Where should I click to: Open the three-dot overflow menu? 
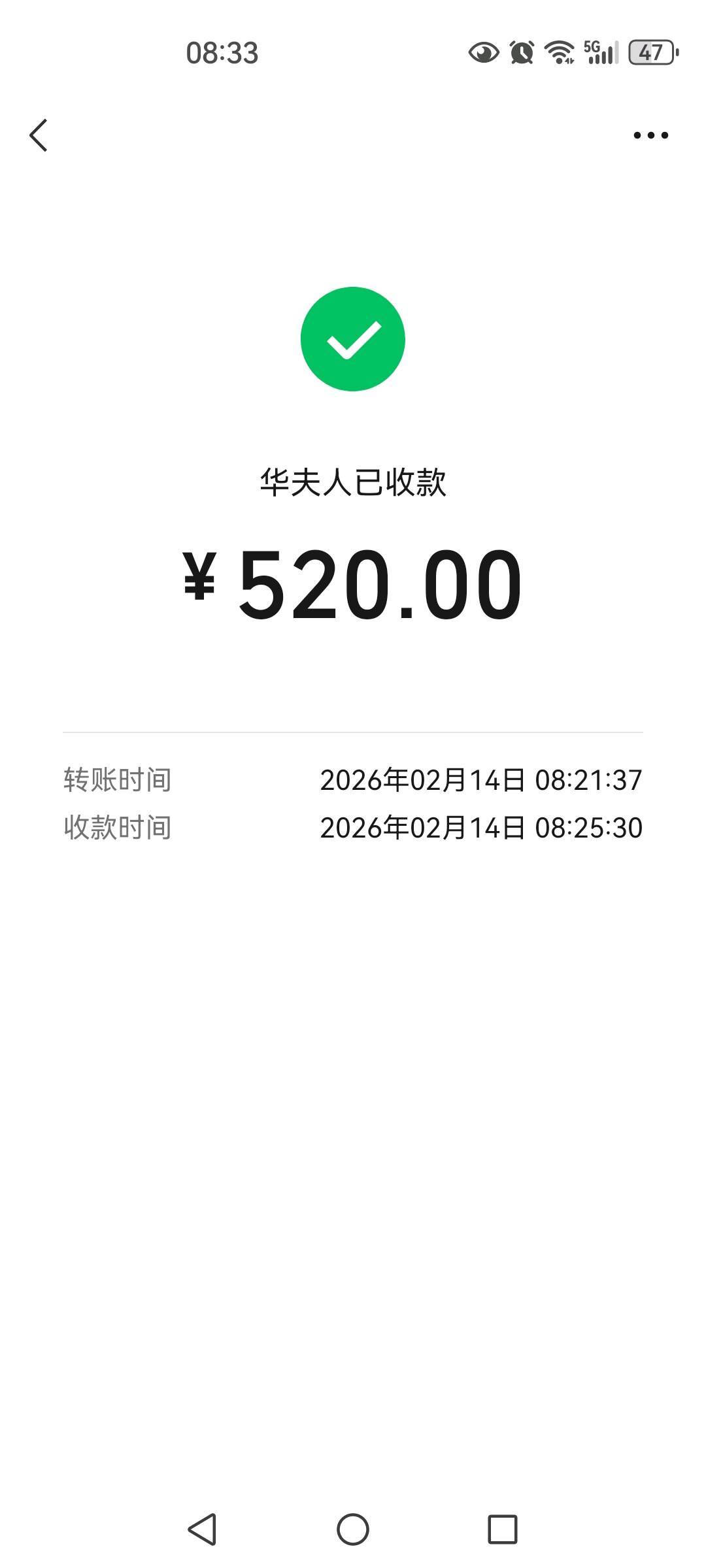[650, 135]
